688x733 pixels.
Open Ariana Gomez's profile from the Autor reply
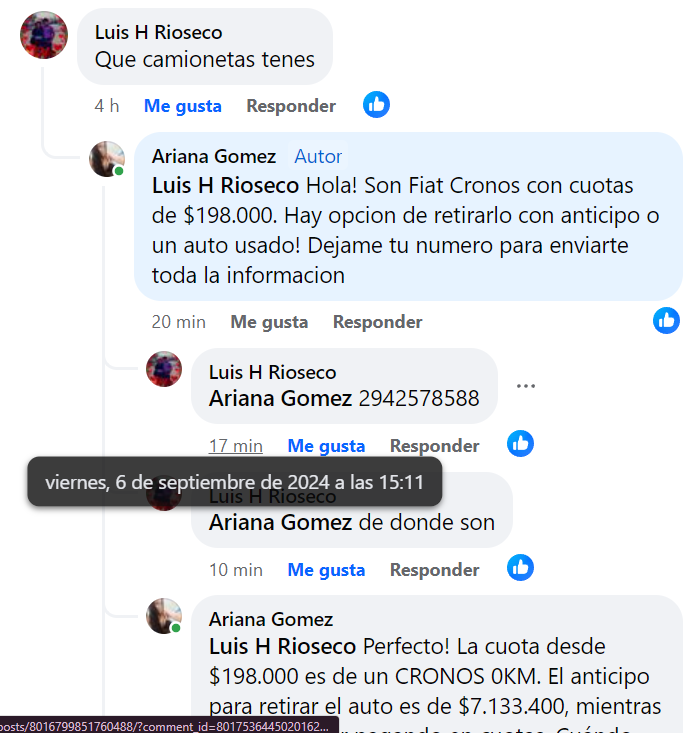point(214,156)
